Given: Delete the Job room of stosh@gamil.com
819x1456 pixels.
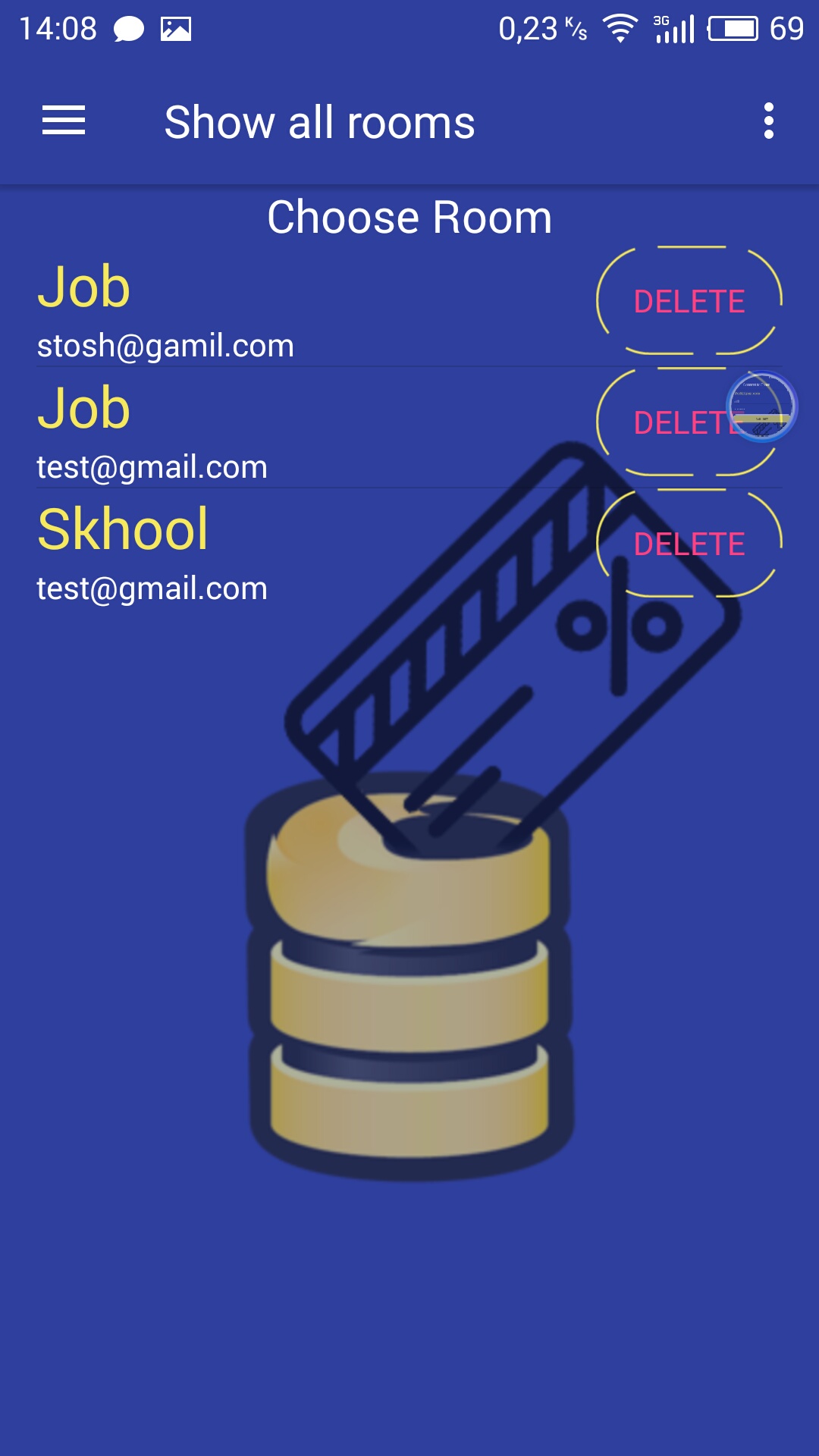Looking at the screenshot, I should pos(689,302).
